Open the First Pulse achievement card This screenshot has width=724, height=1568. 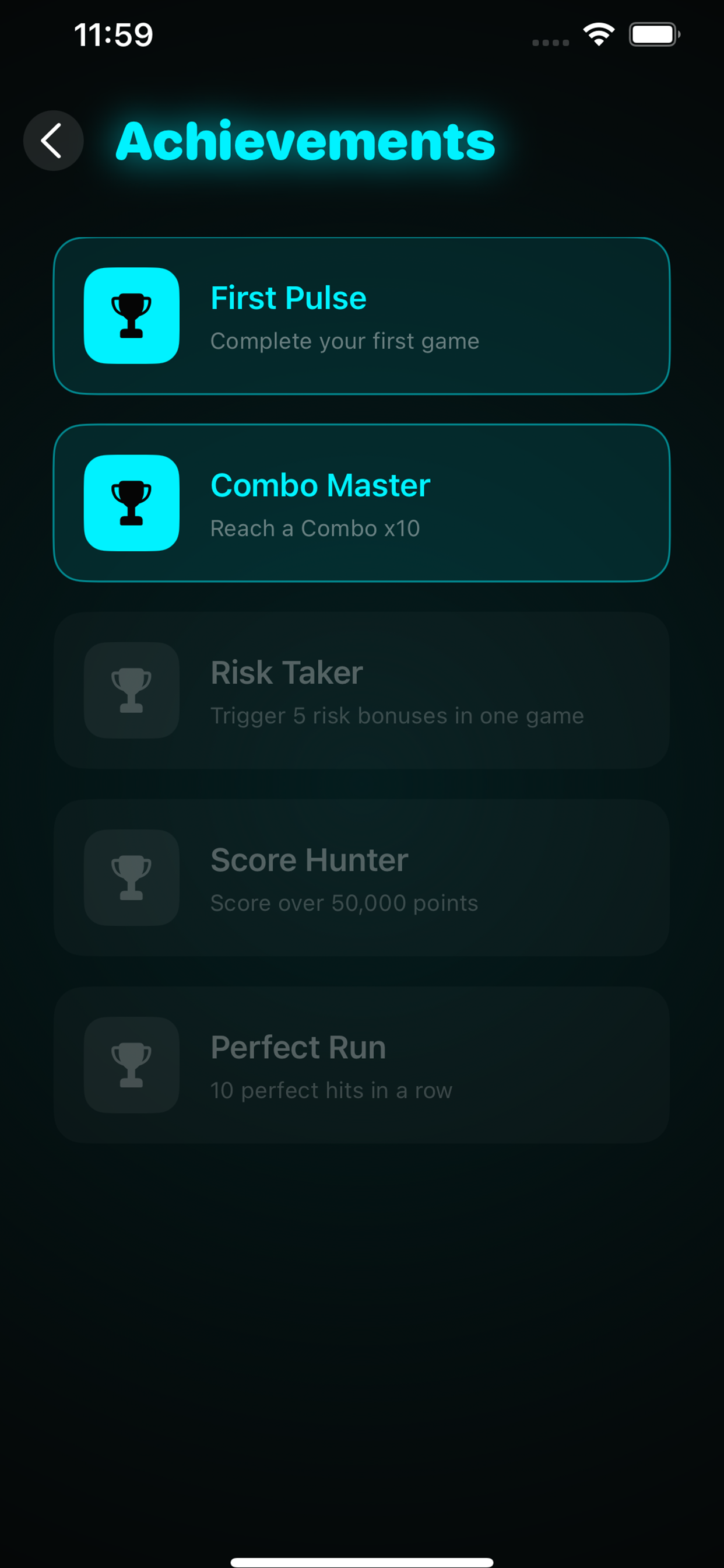(361, 316)
